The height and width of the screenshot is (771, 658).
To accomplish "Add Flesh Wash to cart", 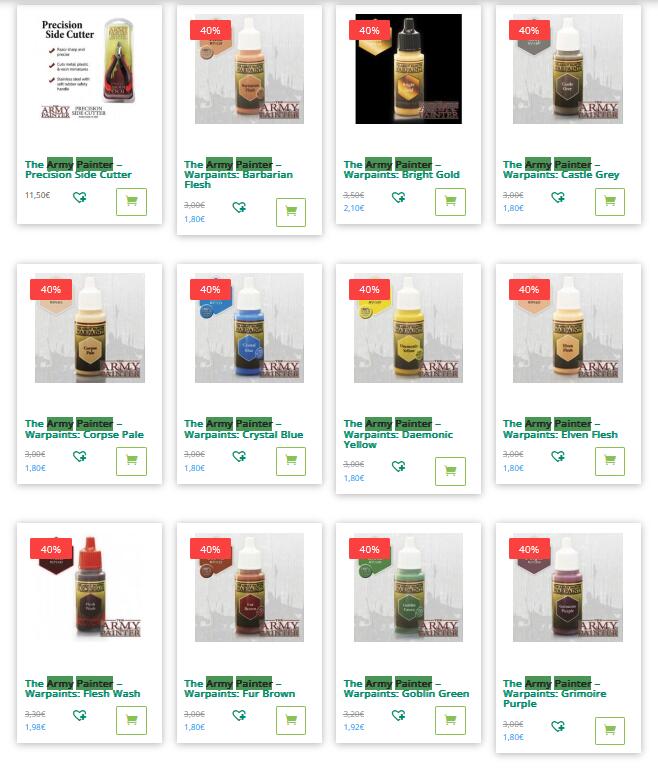I will (131, 720).
